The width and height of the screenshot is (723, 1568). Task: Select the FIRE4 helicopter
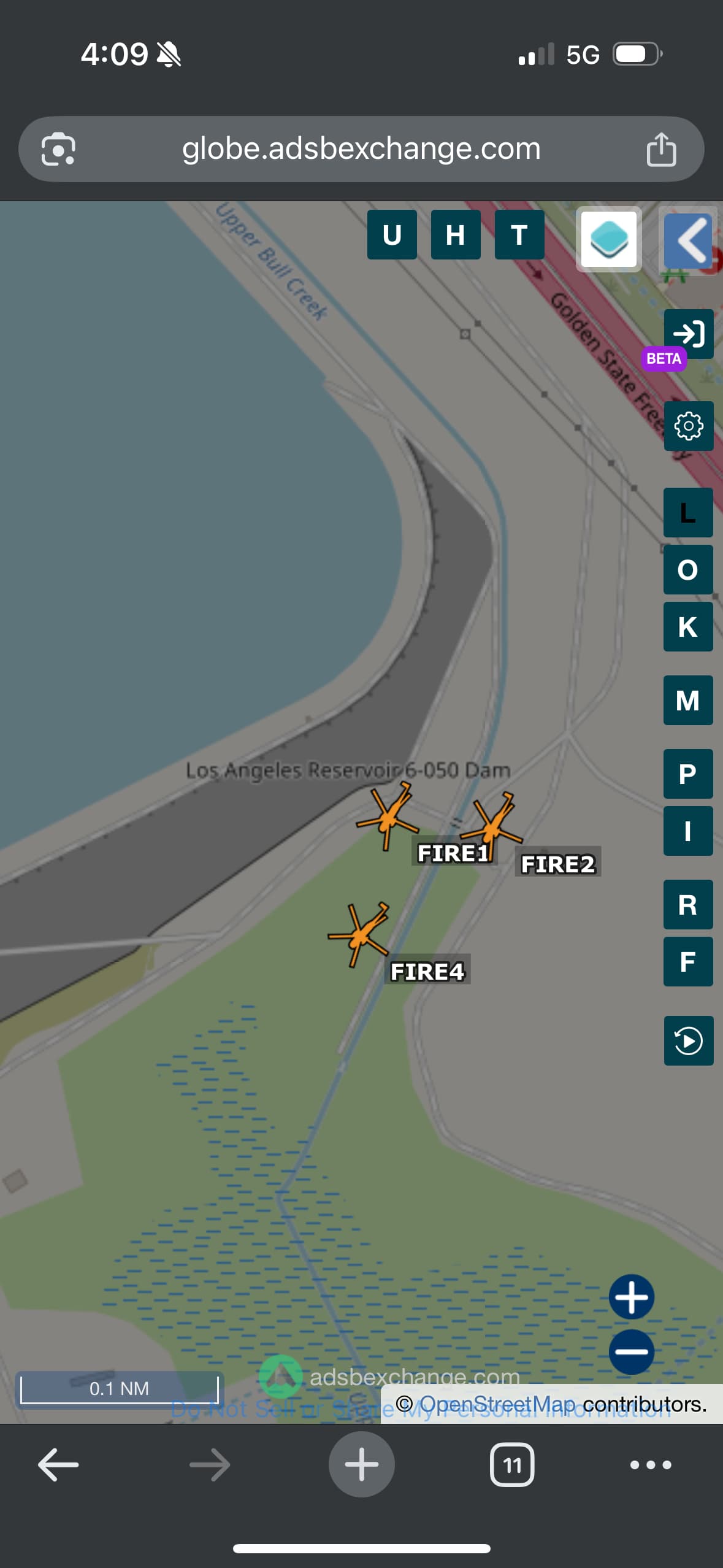pos(359,934)
